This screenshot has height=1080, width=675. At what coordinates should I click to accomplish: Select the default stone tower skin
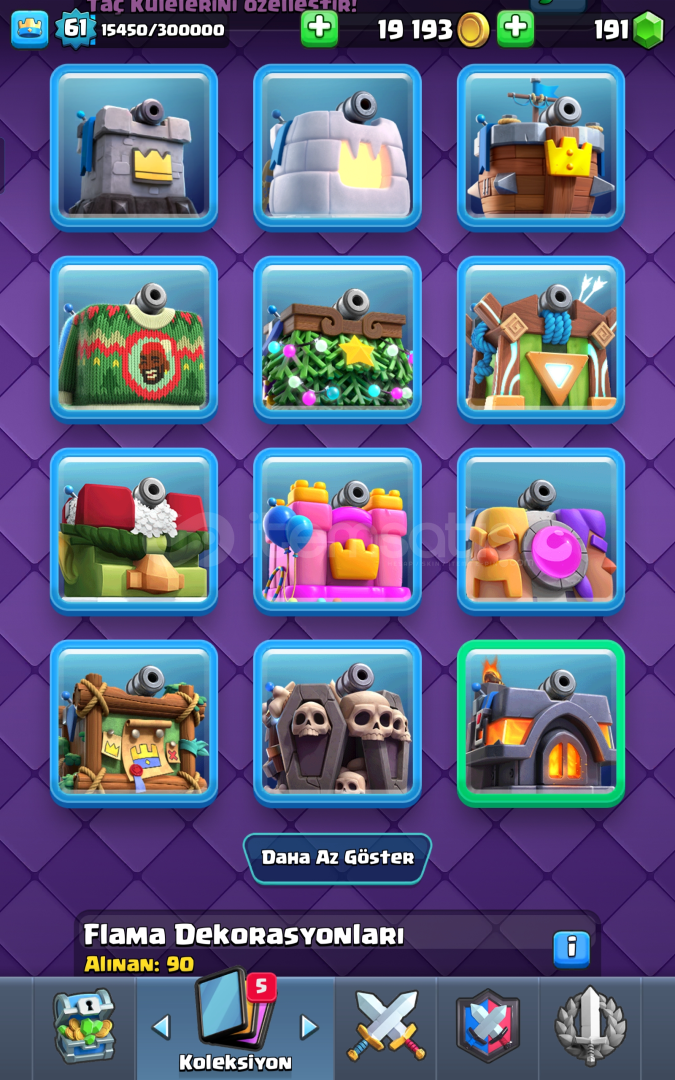[x=134, y=146]
